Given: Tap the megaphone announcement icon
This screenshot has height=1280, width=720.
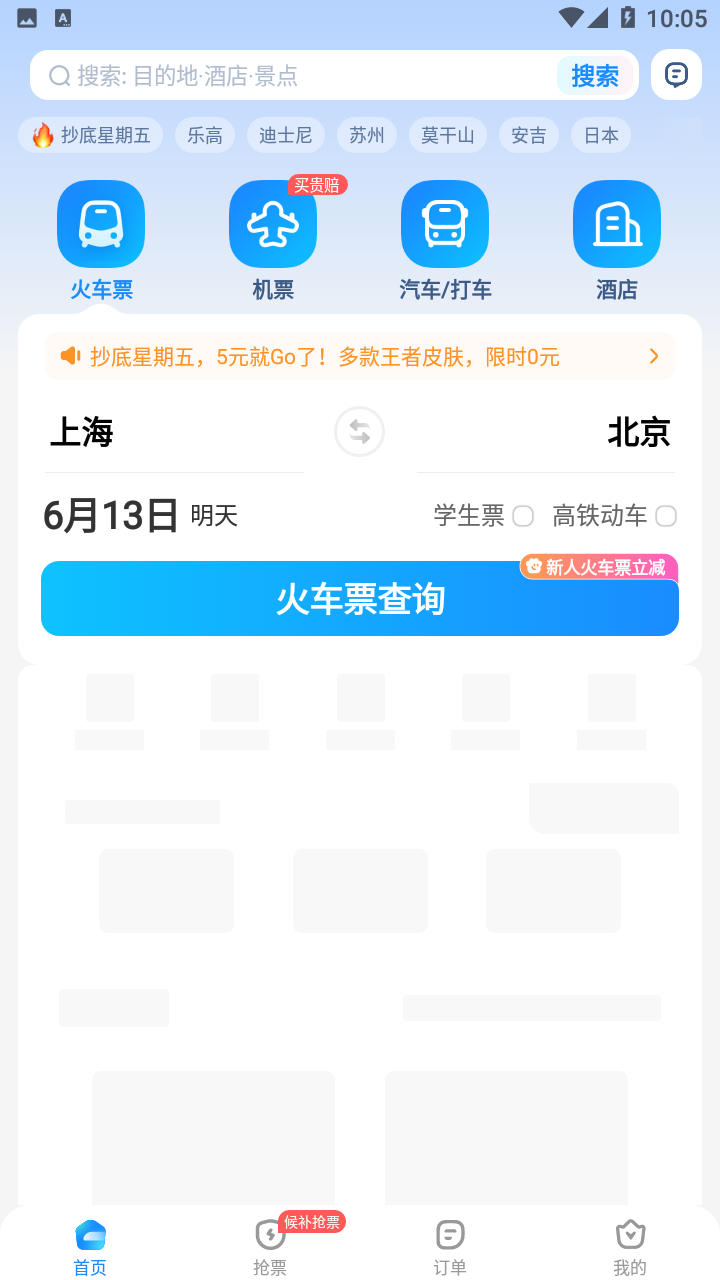Looking at the screenshot, I should (x=69, y=355).
